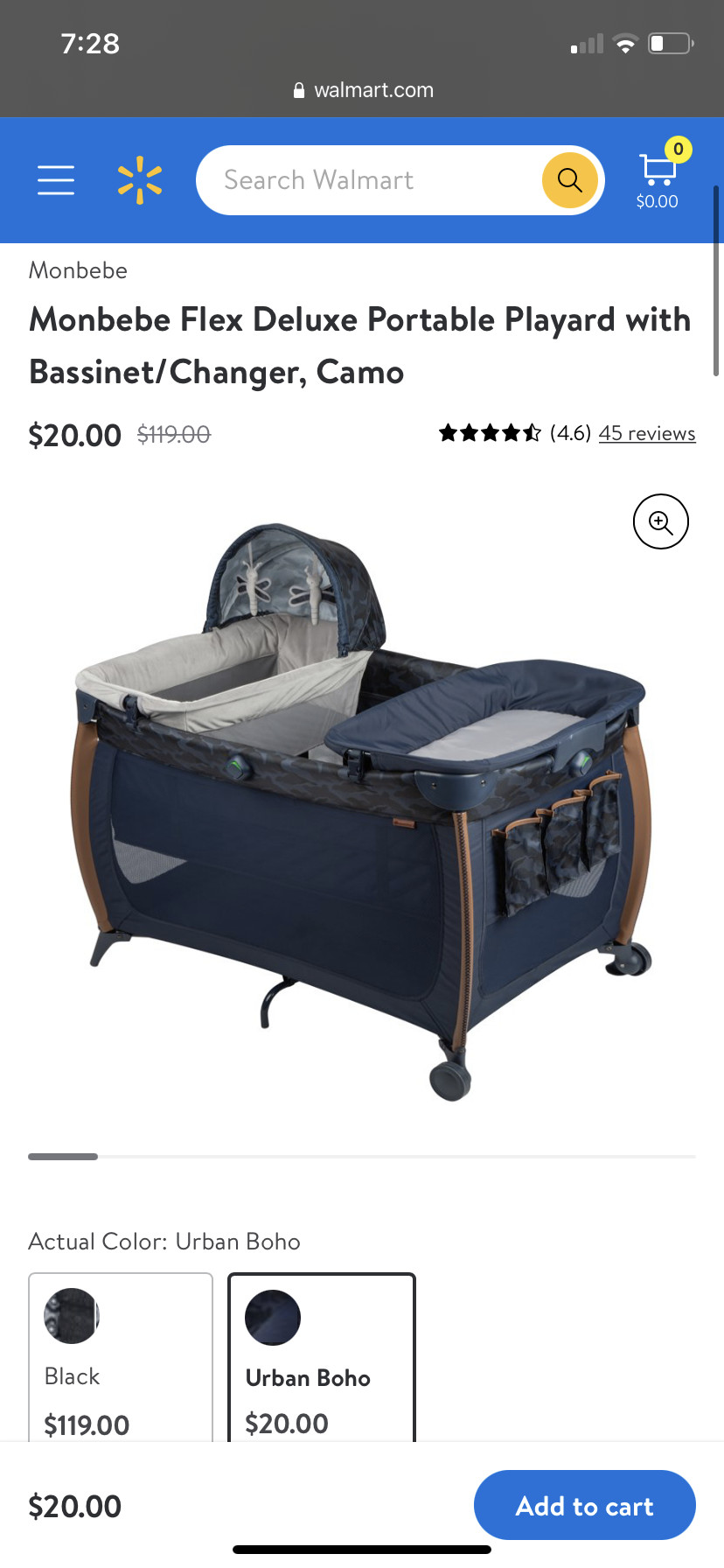
Task: Zoom into the product image
Action: click(x=661, y=521)
